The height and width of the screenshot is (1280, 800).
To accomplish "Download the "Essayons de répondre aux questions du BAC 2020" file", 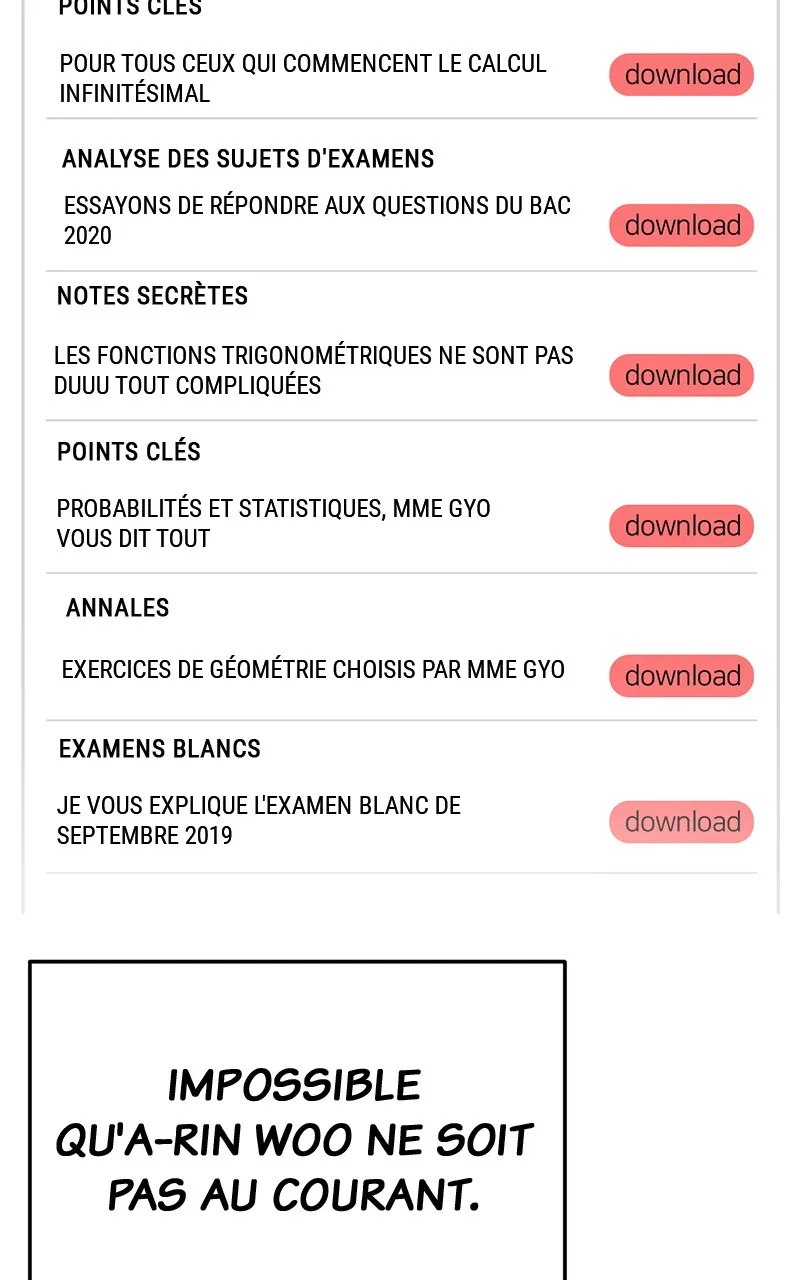I will tap(681, 225).
